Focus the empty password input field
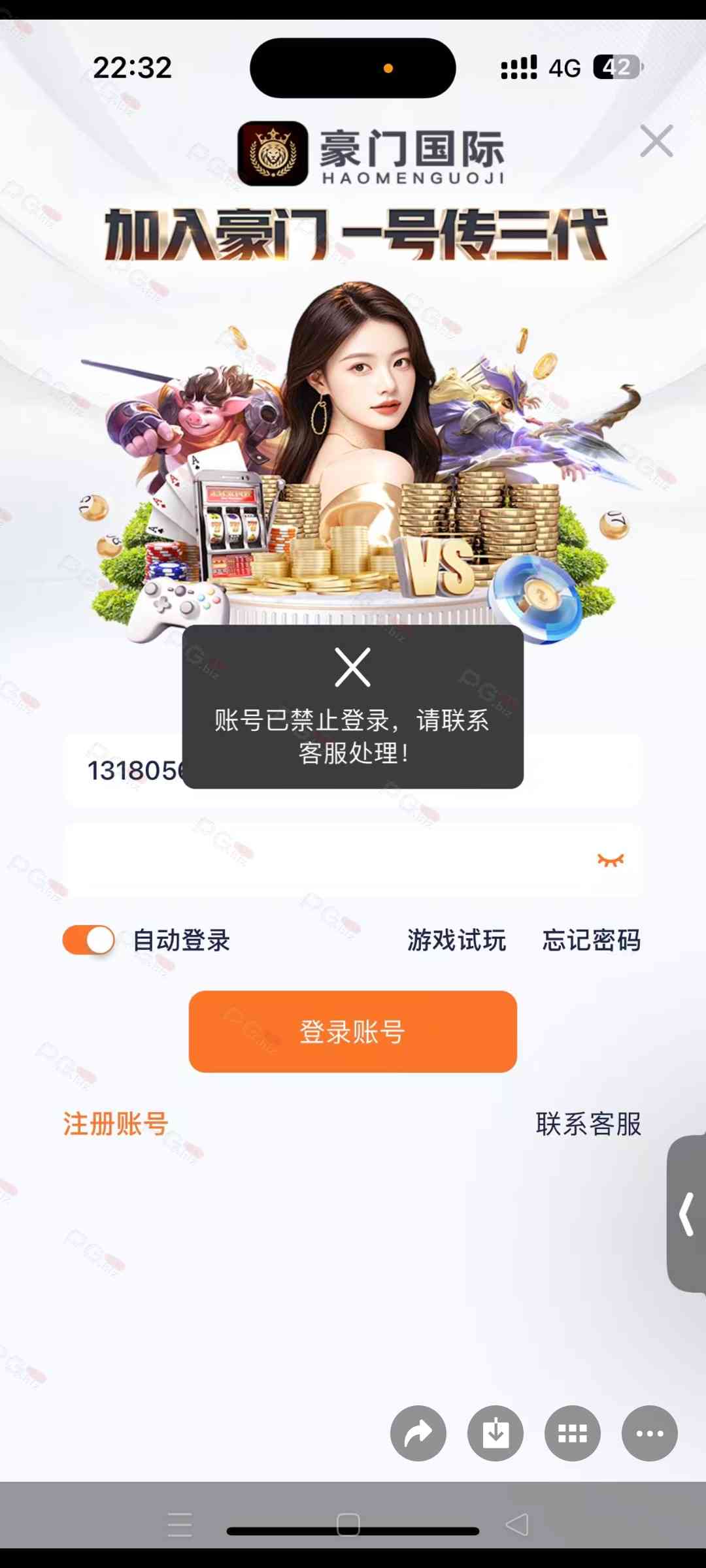 tap(327, 860)
